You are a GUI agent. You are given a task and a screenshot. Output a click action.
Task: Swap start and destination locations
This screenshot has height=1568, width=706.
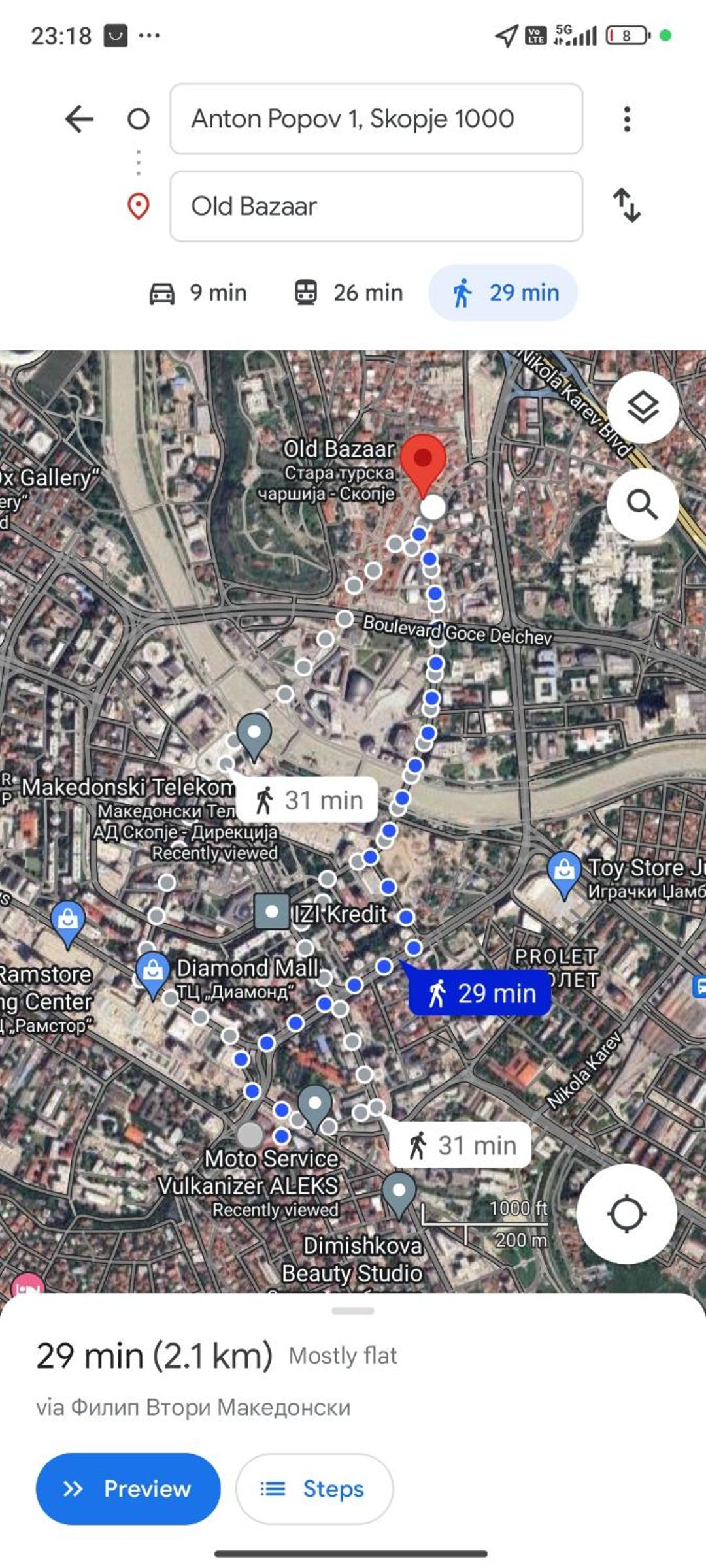[x=627, y=205]
